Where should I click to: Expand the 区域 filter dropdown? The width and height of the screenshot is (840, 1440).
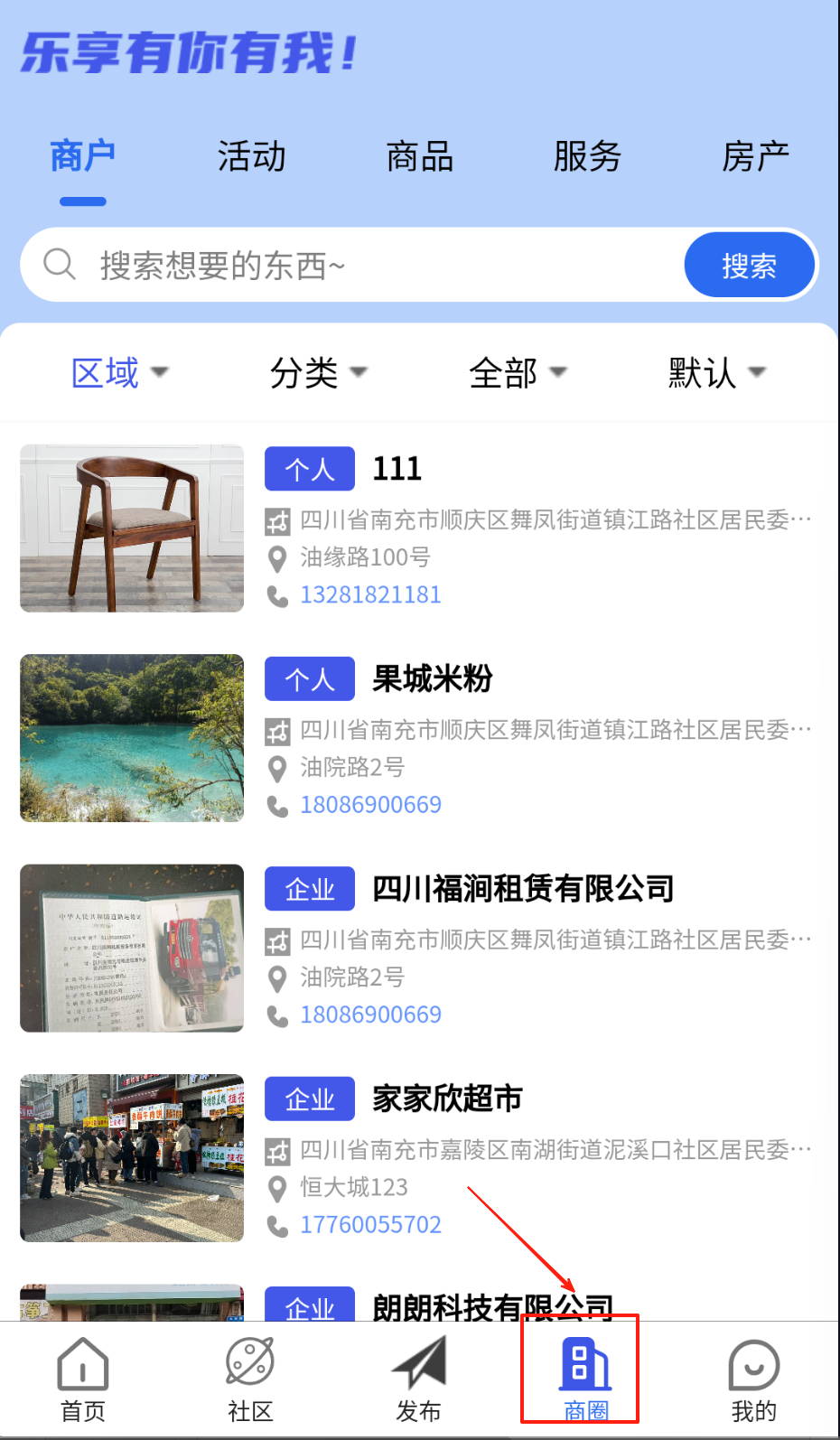[x=120, y=372]
